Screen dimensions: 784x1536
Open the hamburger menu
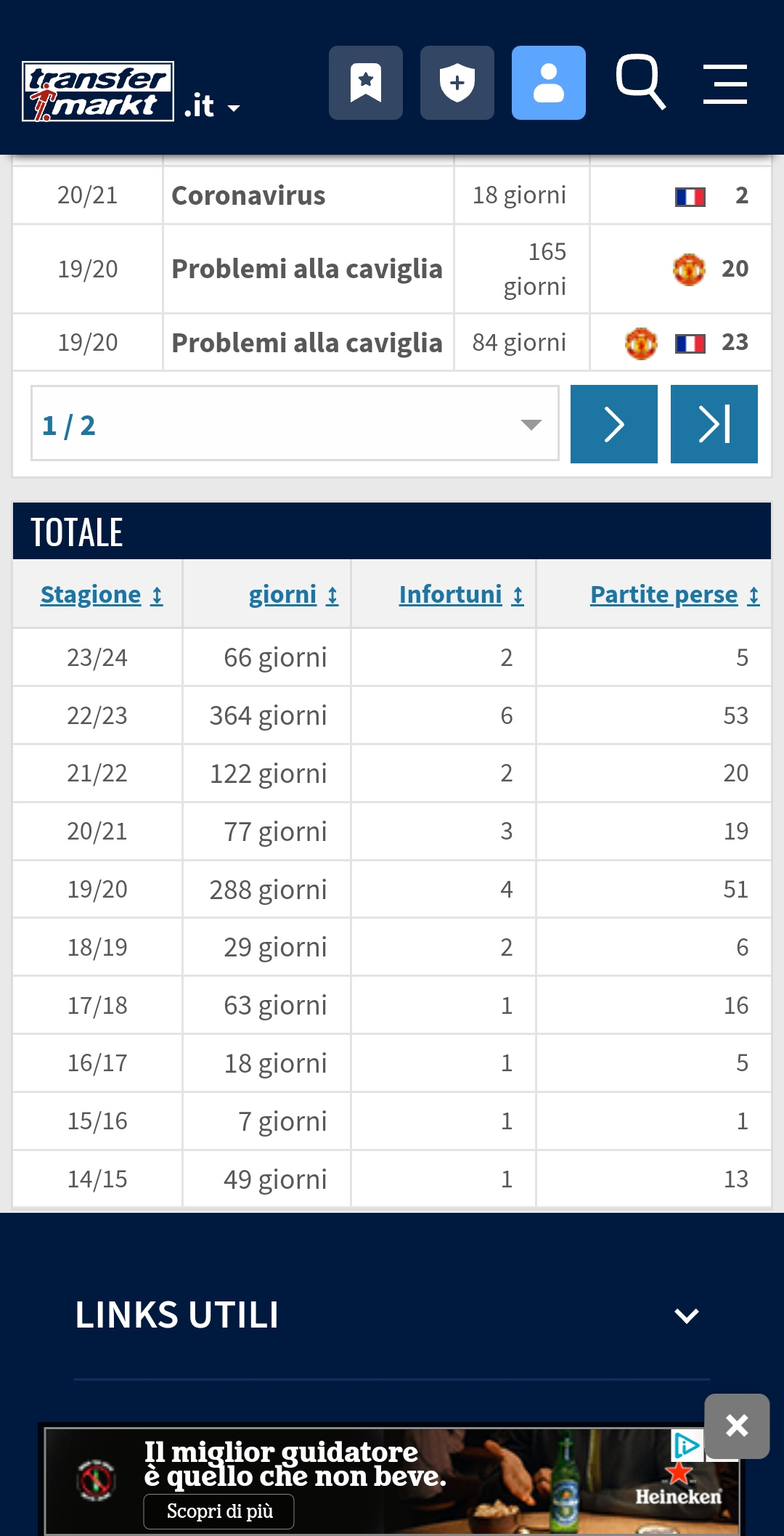pyautogui.click(x=725, y=84)
